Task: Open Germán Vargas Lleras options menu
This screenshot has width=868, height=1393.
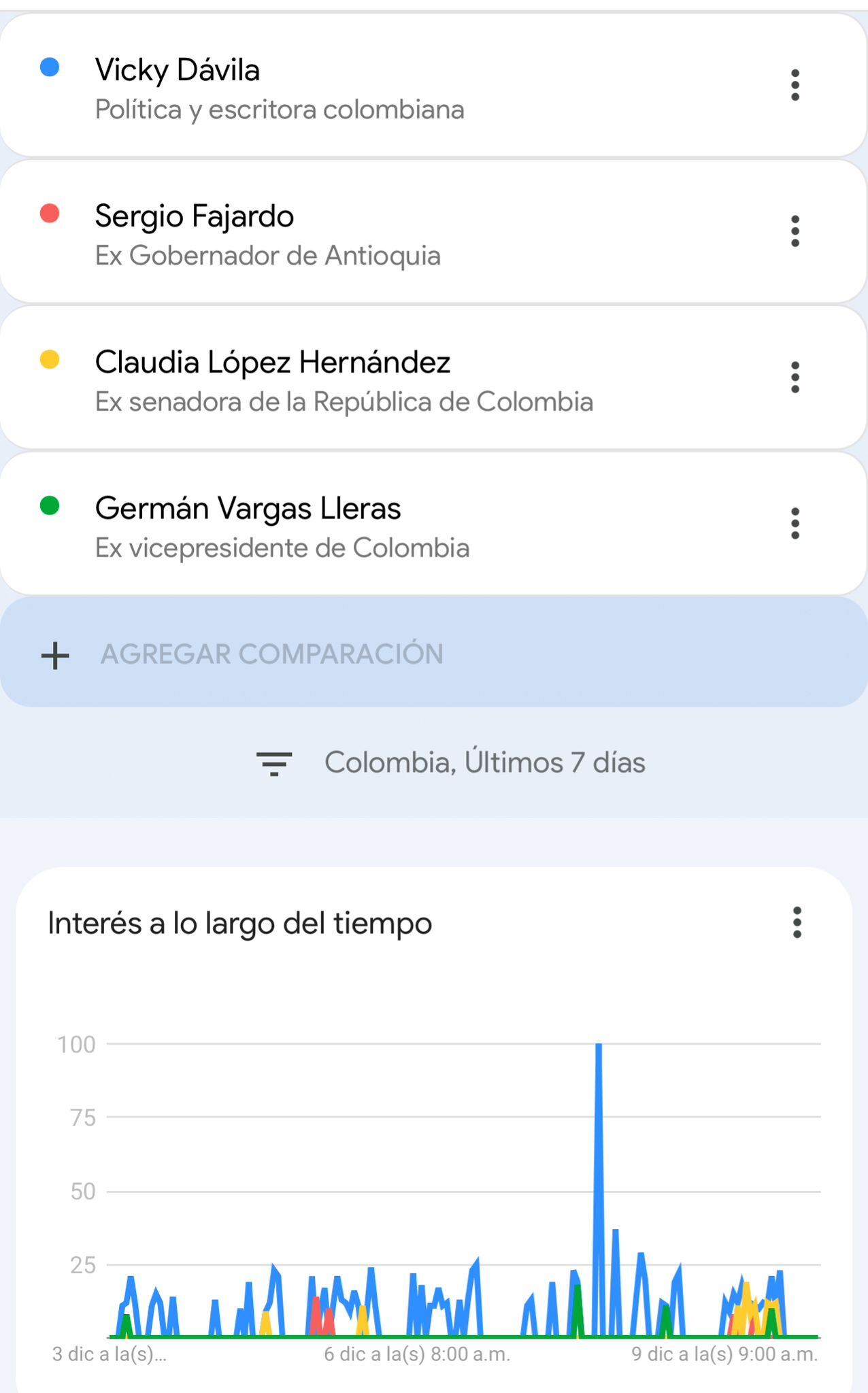Action: click(795, 523)
